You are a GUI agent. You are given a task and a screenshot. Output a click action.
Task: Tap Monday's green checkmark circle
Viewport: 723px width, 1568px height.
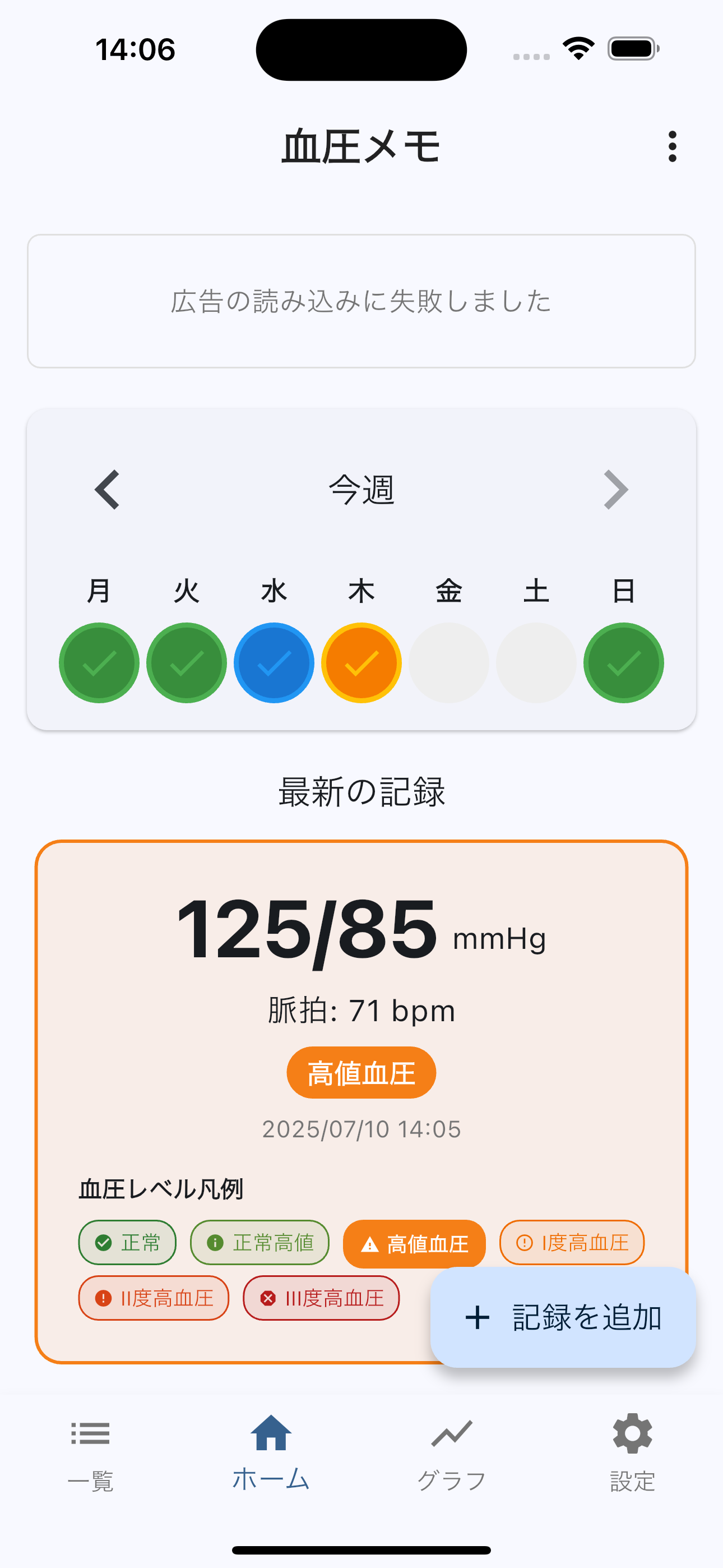click(x=98, y=663)
